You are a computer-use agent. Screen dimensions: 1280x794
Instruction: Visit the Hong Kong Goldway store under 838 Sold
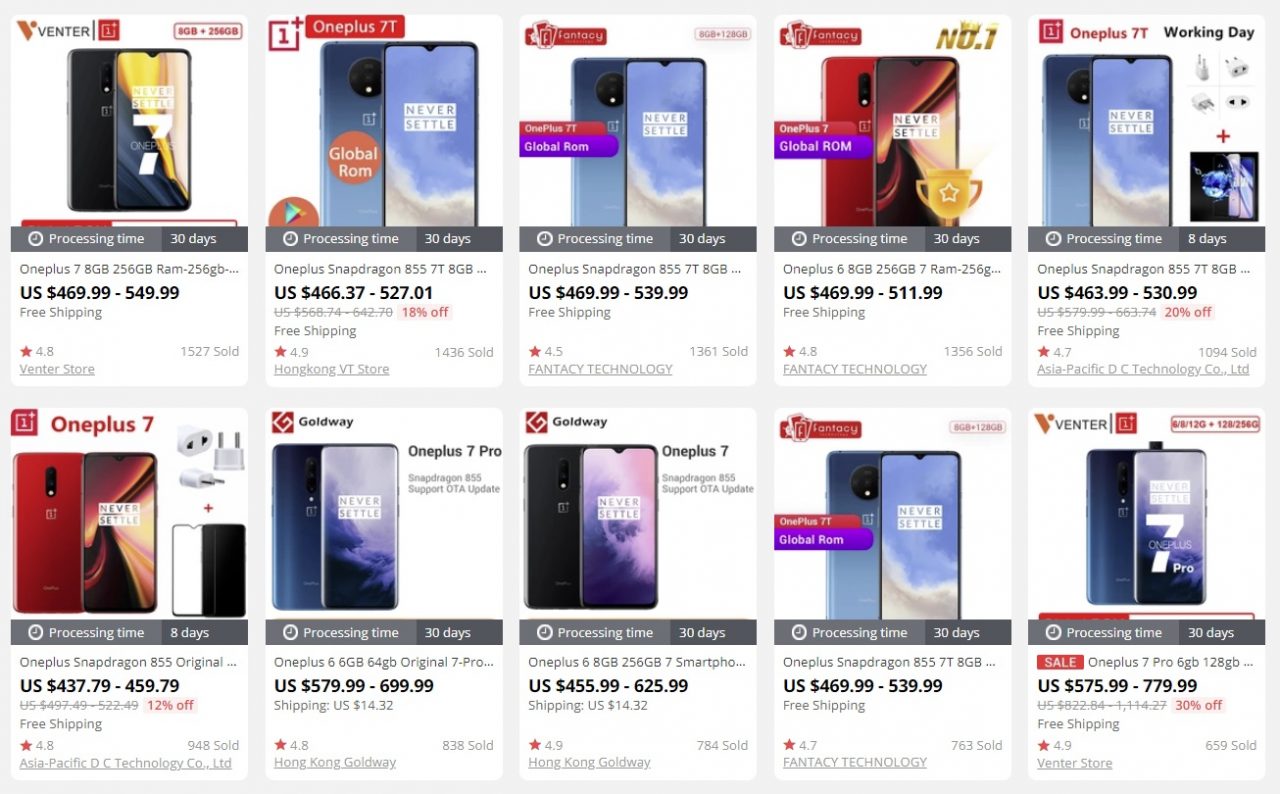[x=335, y=762]
